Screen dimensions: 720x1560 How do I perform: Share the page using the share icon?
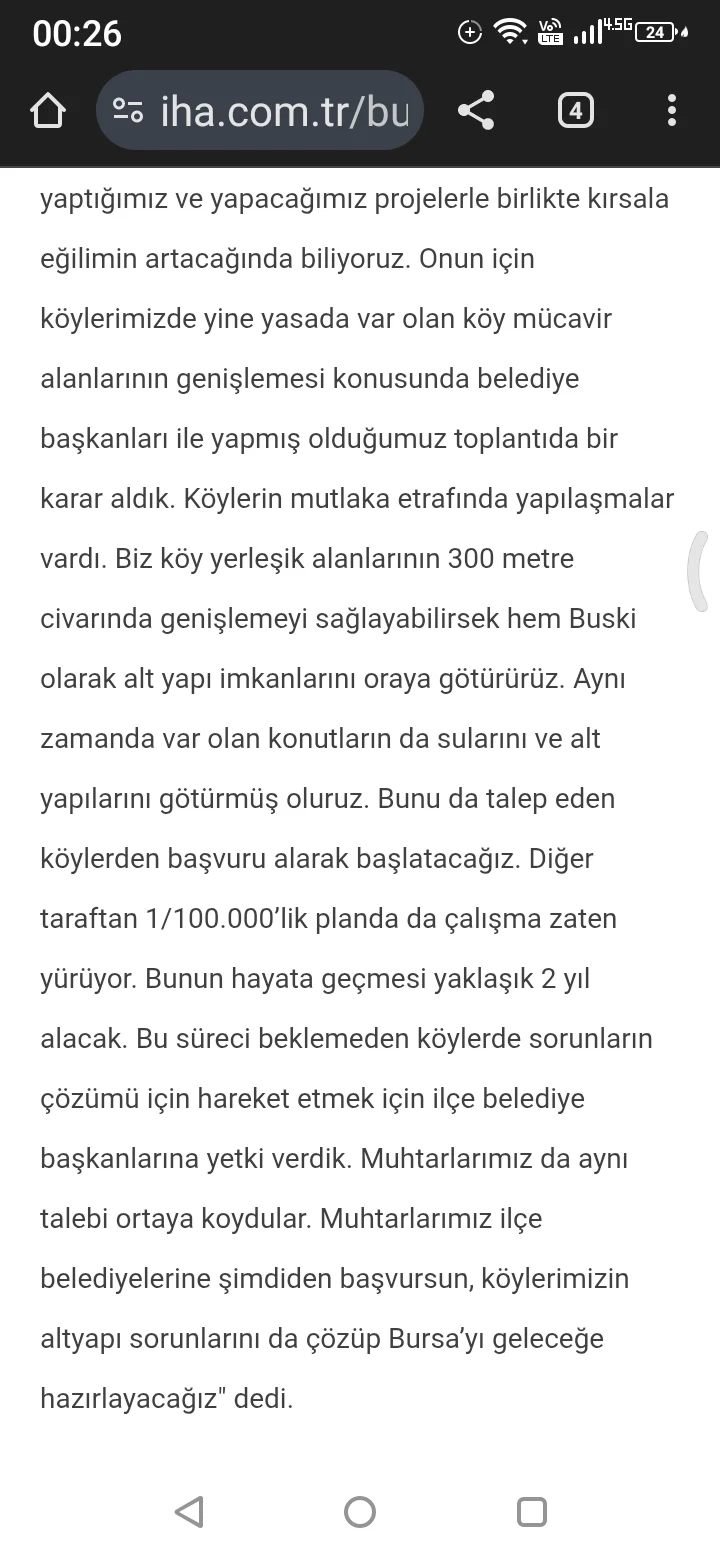[x=475, y=110]
